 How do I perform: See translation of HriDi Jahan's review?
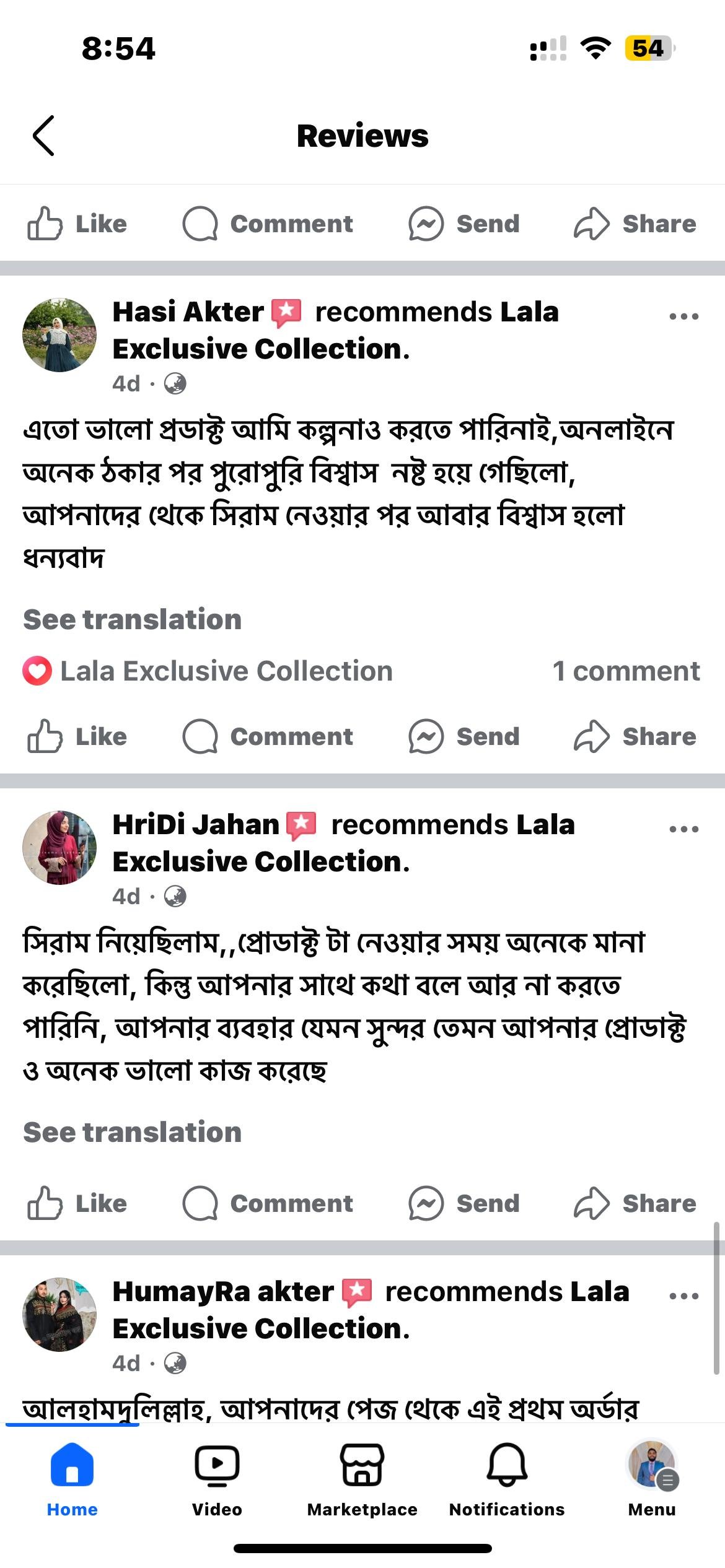pyautogui.click(x=132, y=1133)
